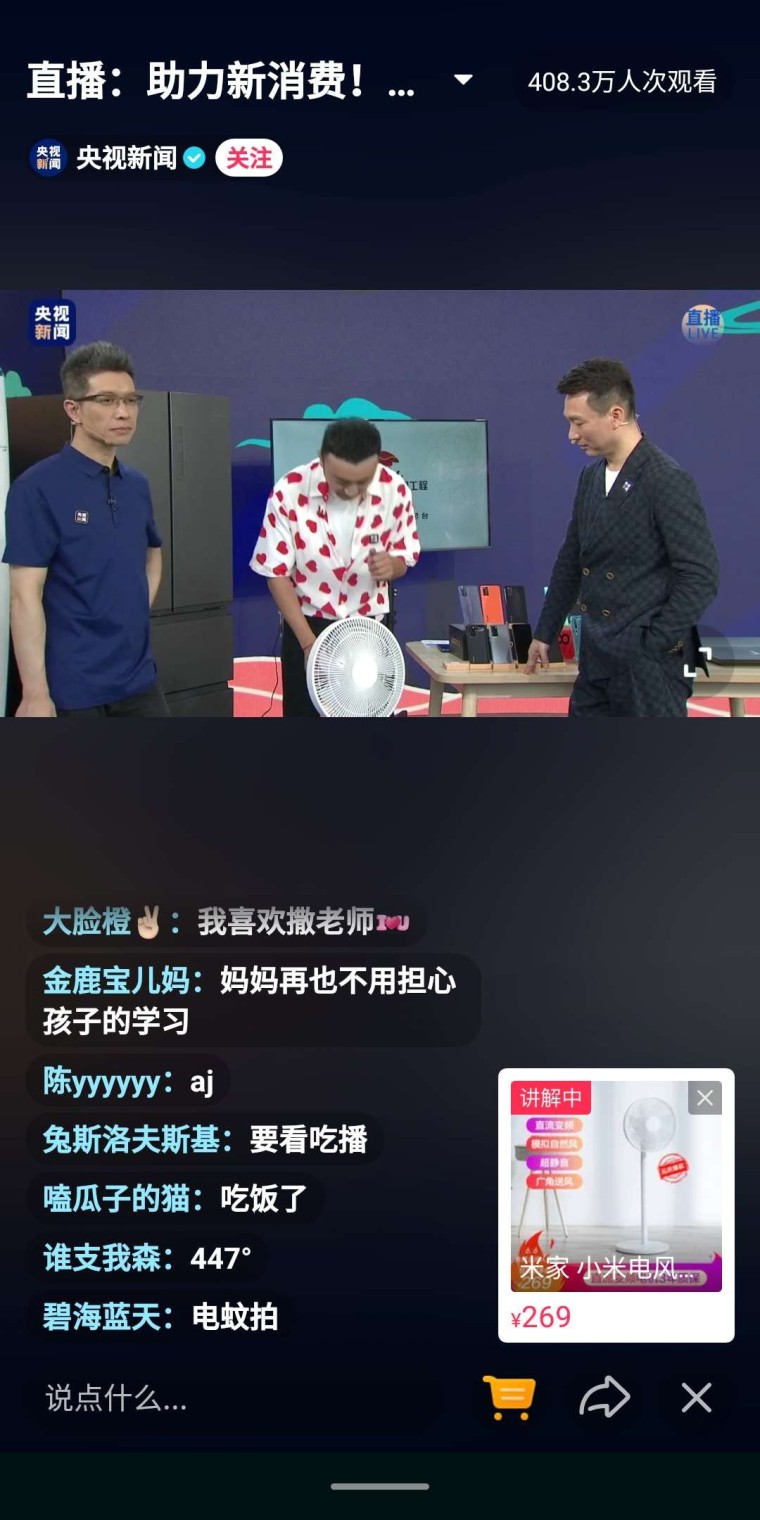Screen dimensions: 760x1520
Task: Share this live stream
Action: pos(605,1397)
